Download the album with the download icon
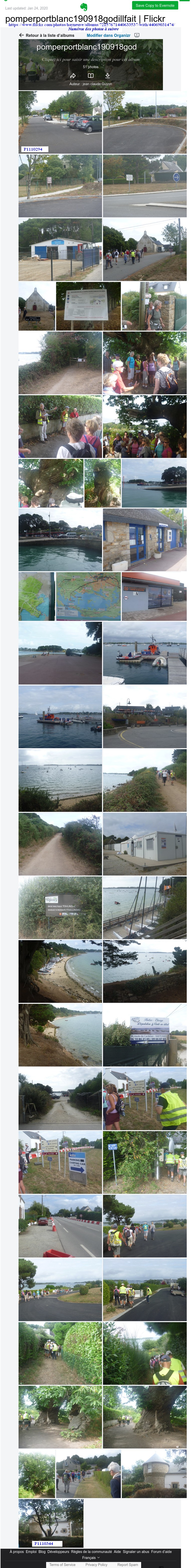The image size is (191, 1568). [108, 75]
